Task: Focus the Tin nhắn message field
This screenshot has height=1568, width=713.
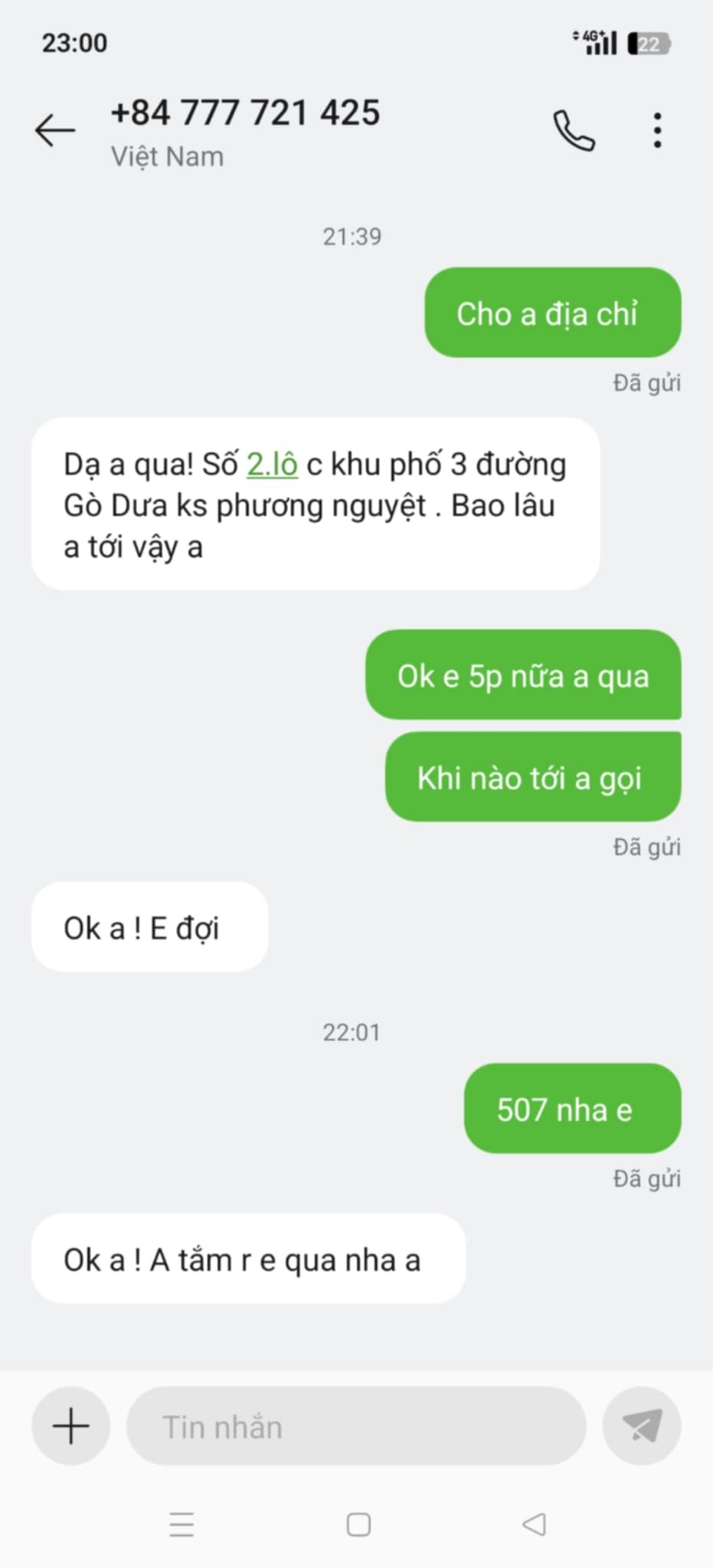Action: pos(356,1426)
